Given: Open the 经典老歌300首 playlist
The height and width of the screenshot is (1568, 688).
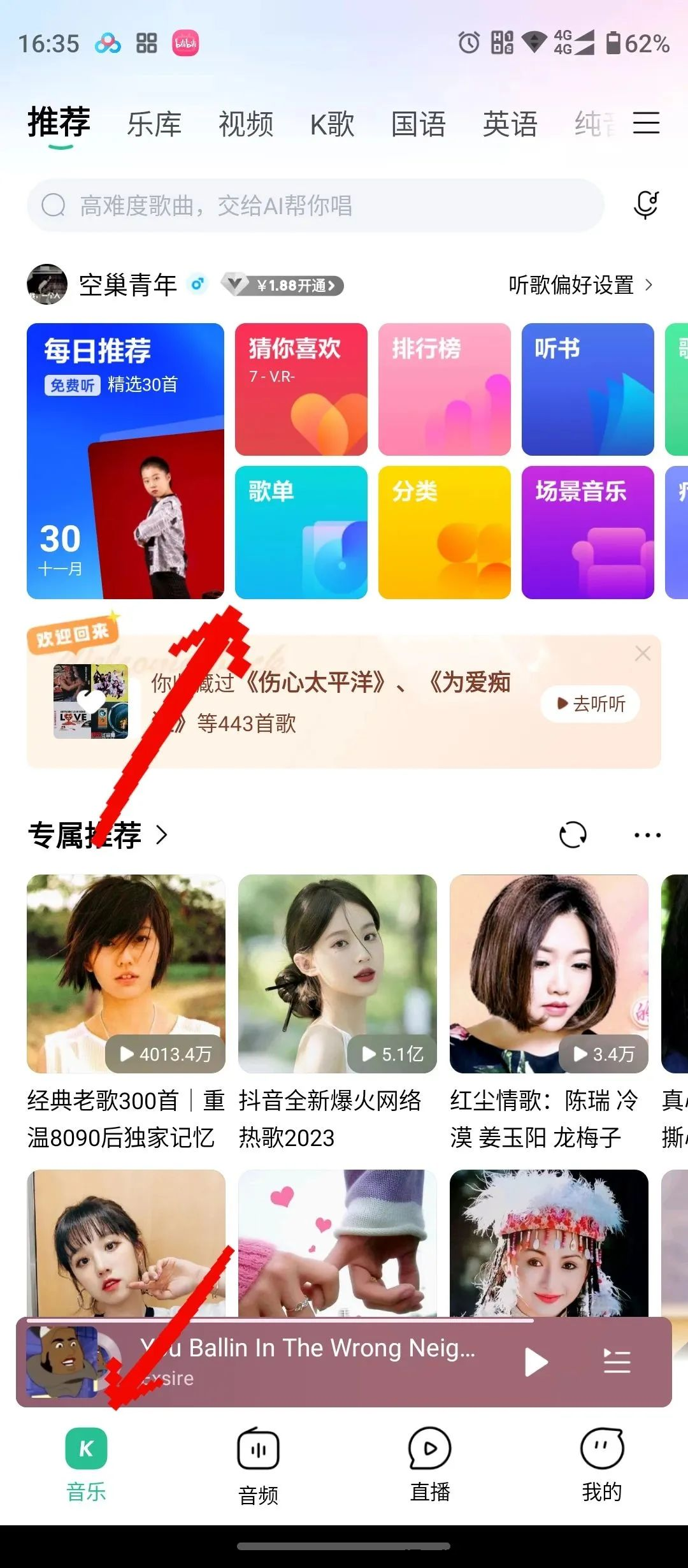Looking at the screenshot, I should tap(125, 974).
